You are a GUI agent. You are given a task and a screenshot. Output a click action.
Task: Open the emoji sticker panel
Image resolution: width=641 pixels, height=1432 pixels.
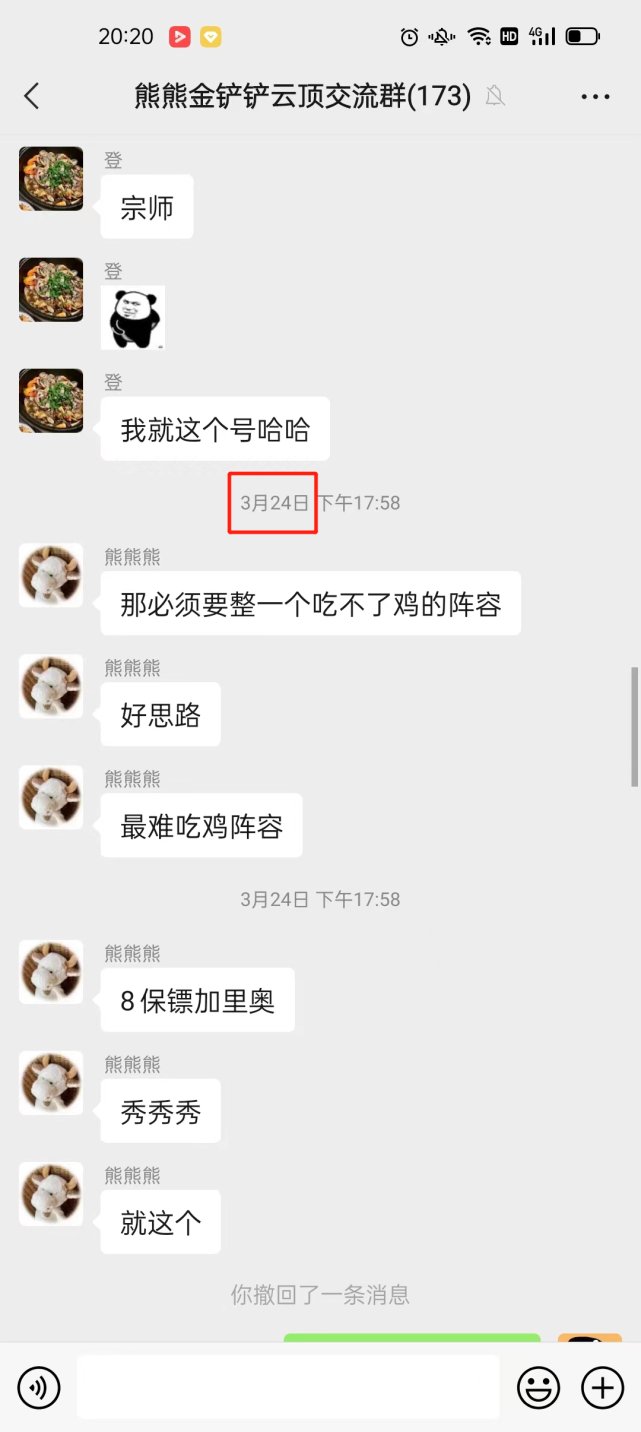click(x=538, y=1387)
